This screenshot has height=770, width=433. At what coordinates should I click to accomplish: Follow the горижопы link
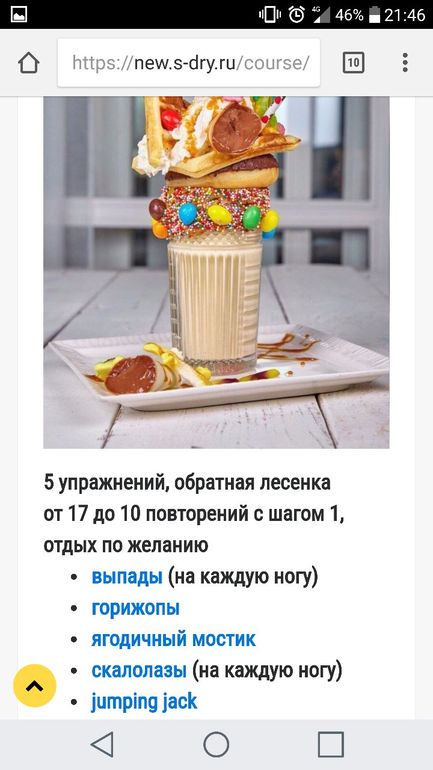[135, 608]
